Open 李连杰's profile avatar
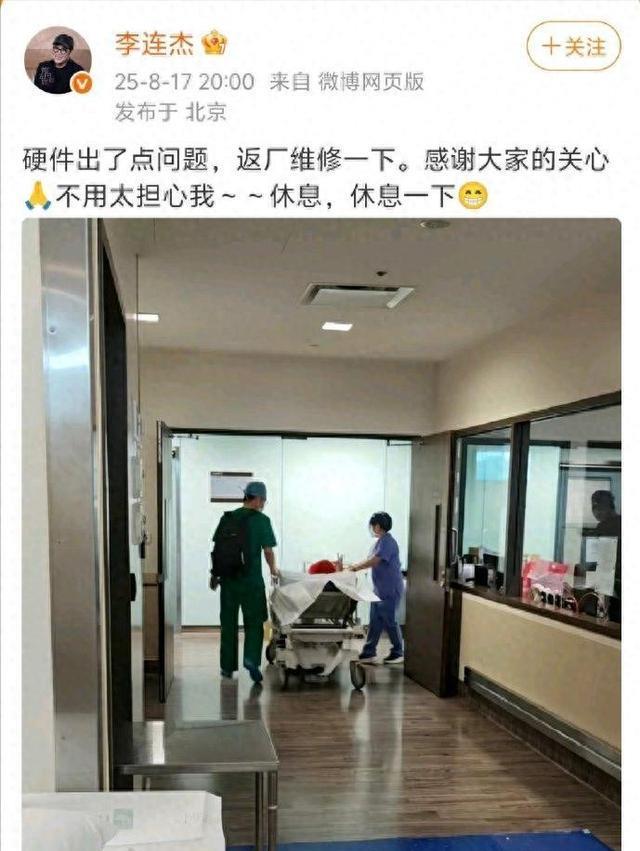 58,59
